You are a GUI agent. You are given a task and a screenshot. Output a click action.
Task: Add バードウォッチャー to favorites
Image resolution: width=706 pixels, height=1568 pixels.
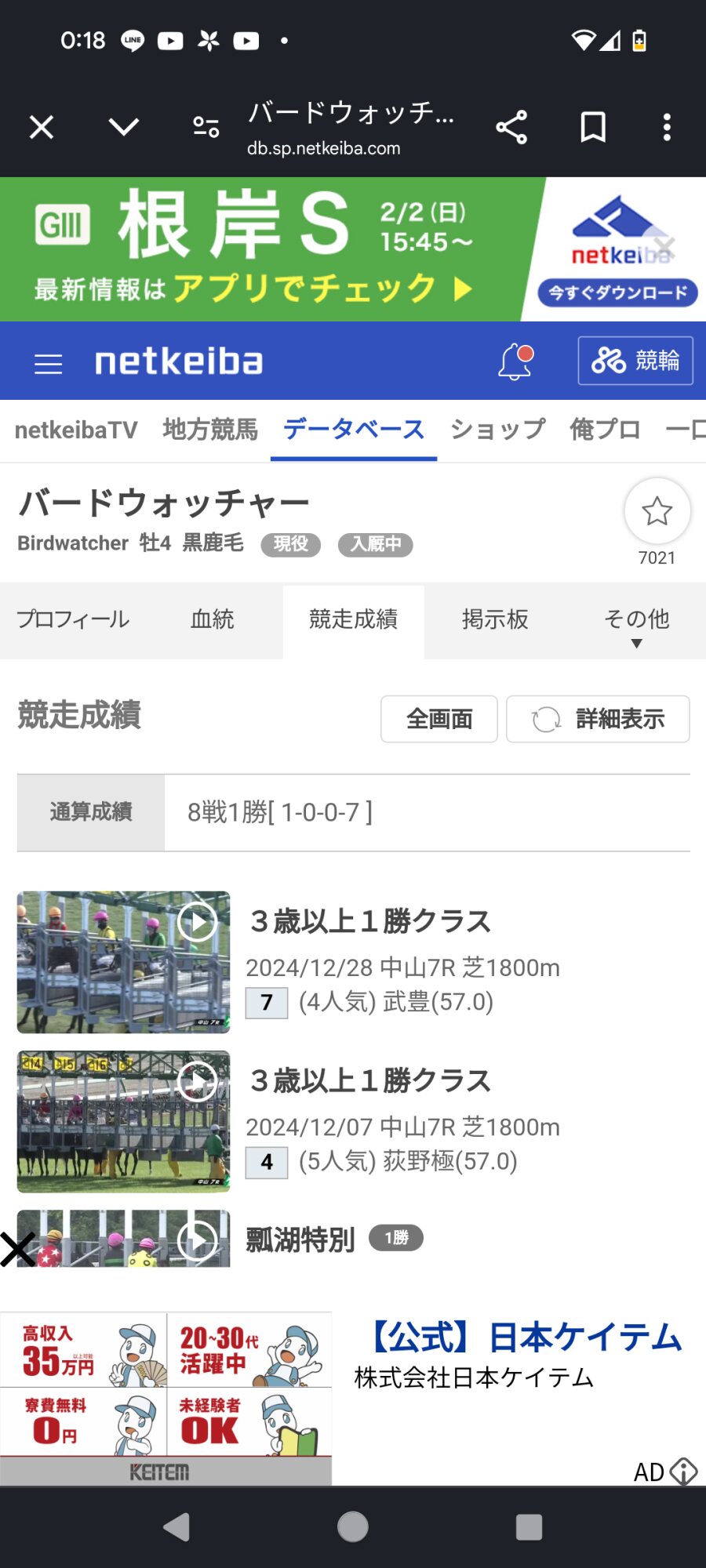point(657,512)
